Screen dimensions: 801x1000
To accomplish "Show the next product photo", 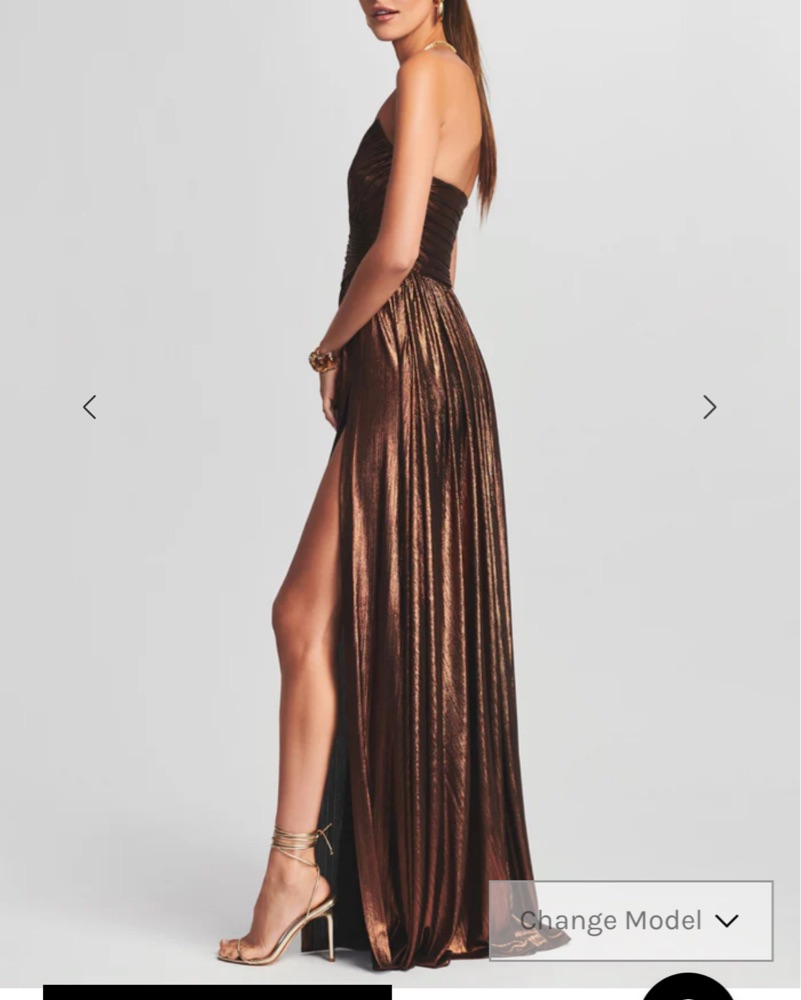I will coord(709,407).
